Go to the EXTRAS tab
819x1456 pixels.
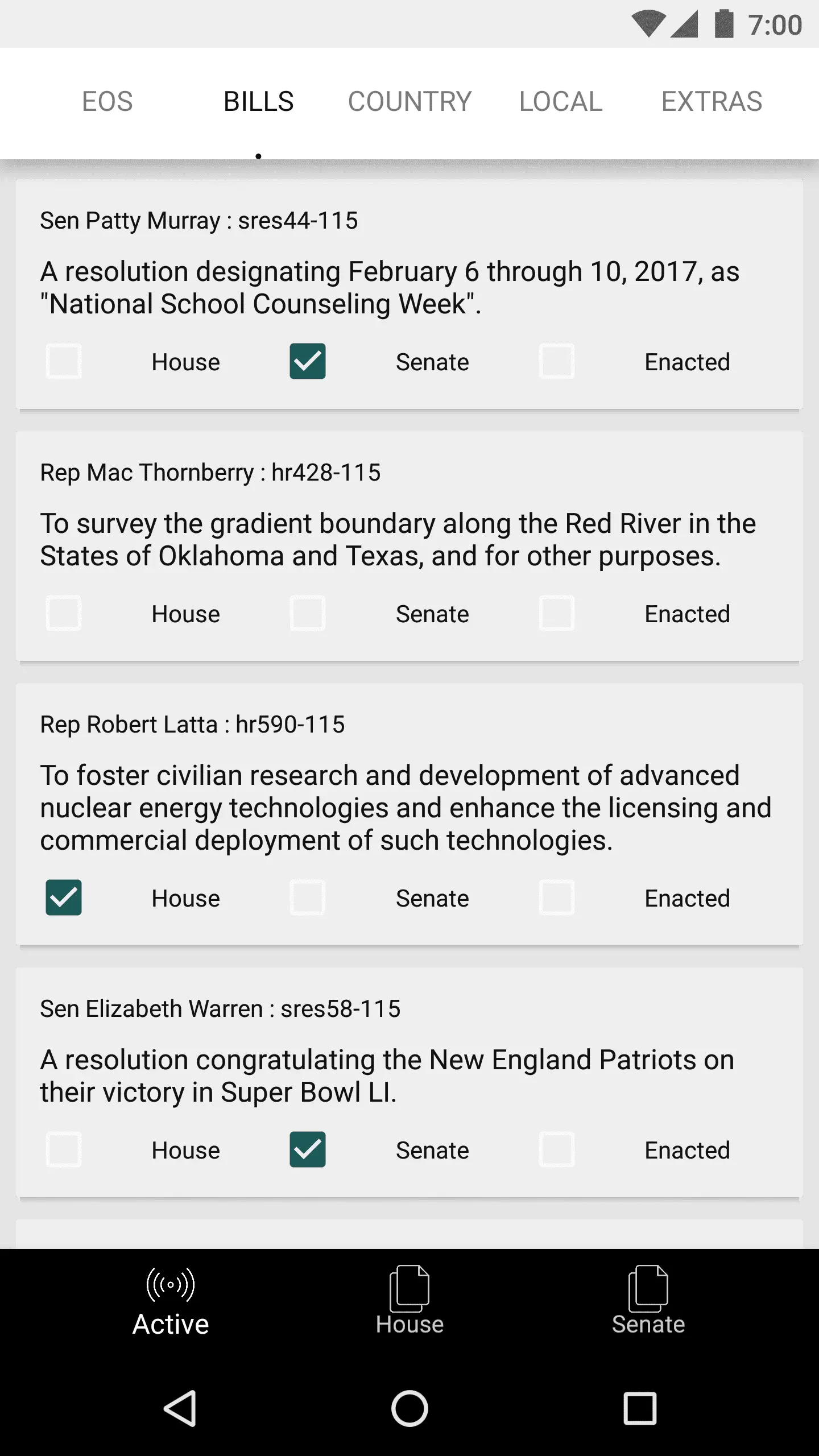click(x=712, y=102)
